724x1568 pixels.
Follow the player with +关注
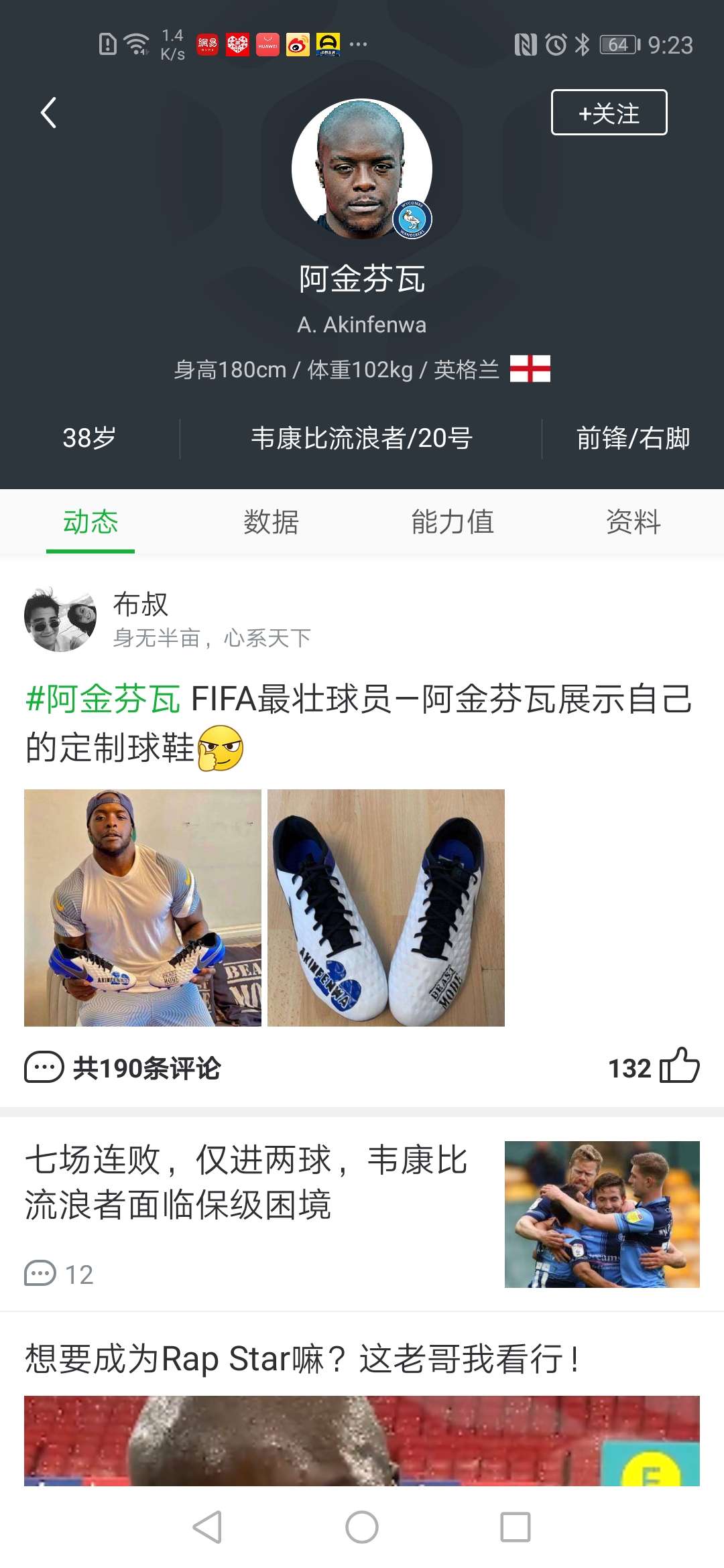pyautogui.click(x=609, y=113)
